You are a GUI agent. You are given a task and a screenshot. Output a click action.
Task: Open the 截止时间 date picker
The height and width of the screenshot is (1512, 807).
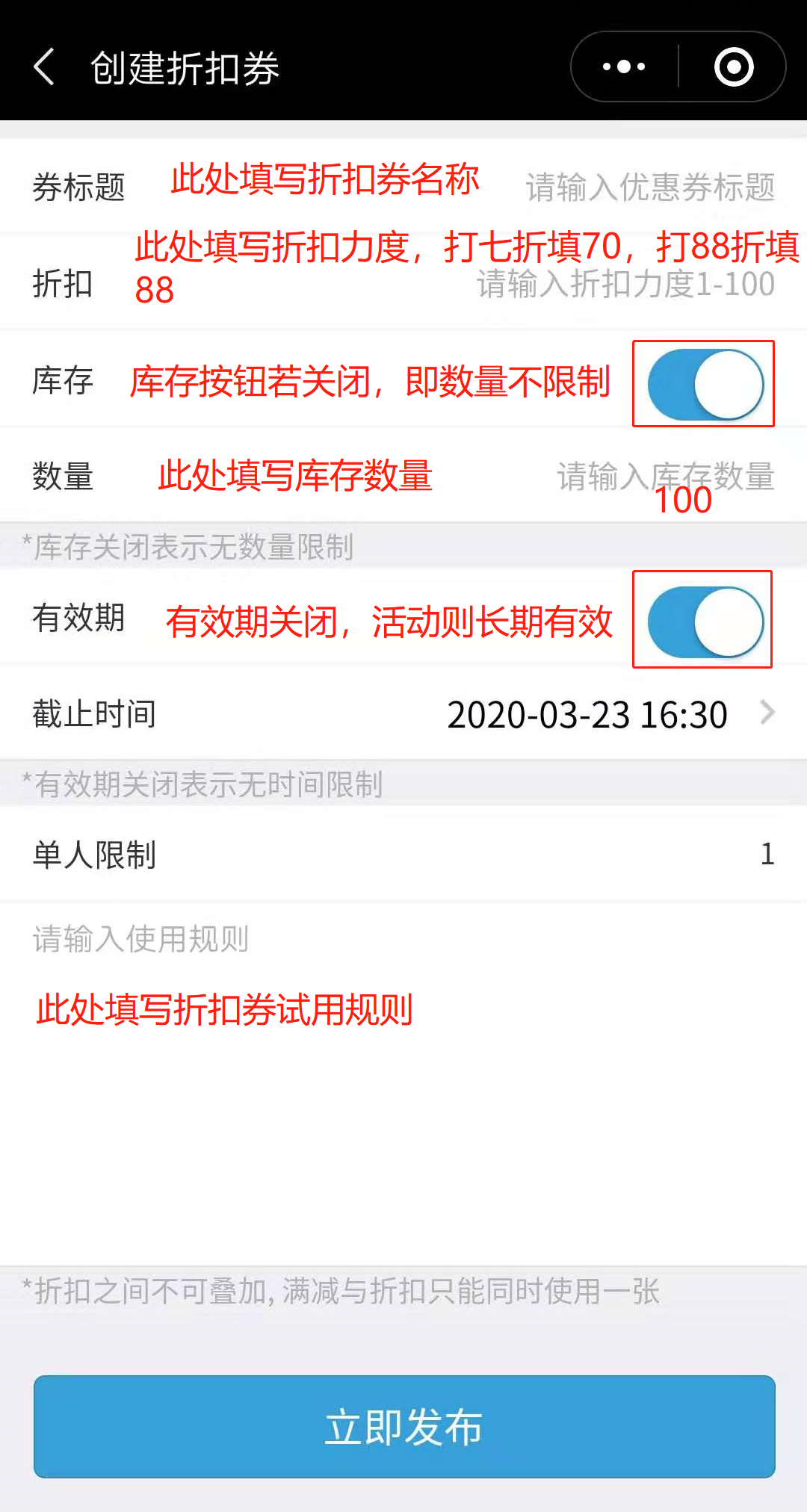tap(598, 714)
